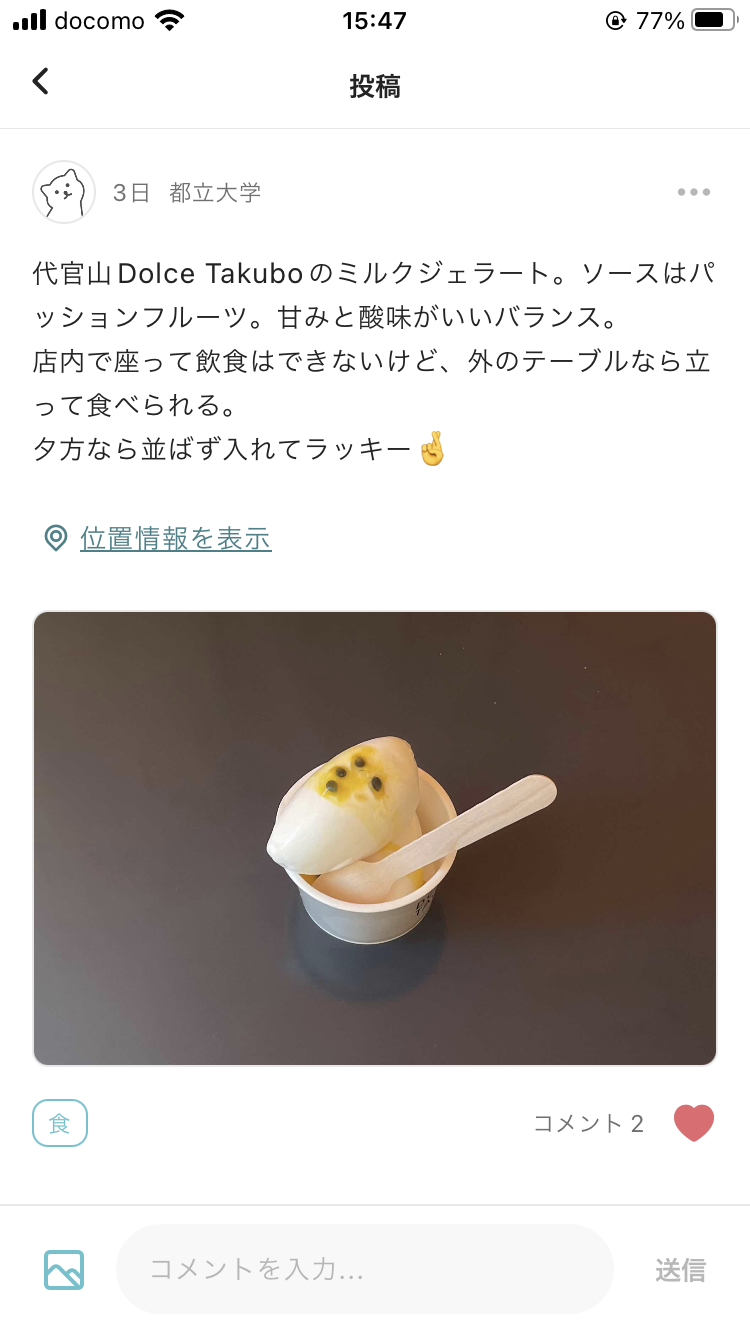Go back using the top-left arrow
The image size is (750, 1334).
tap(40, 82)
